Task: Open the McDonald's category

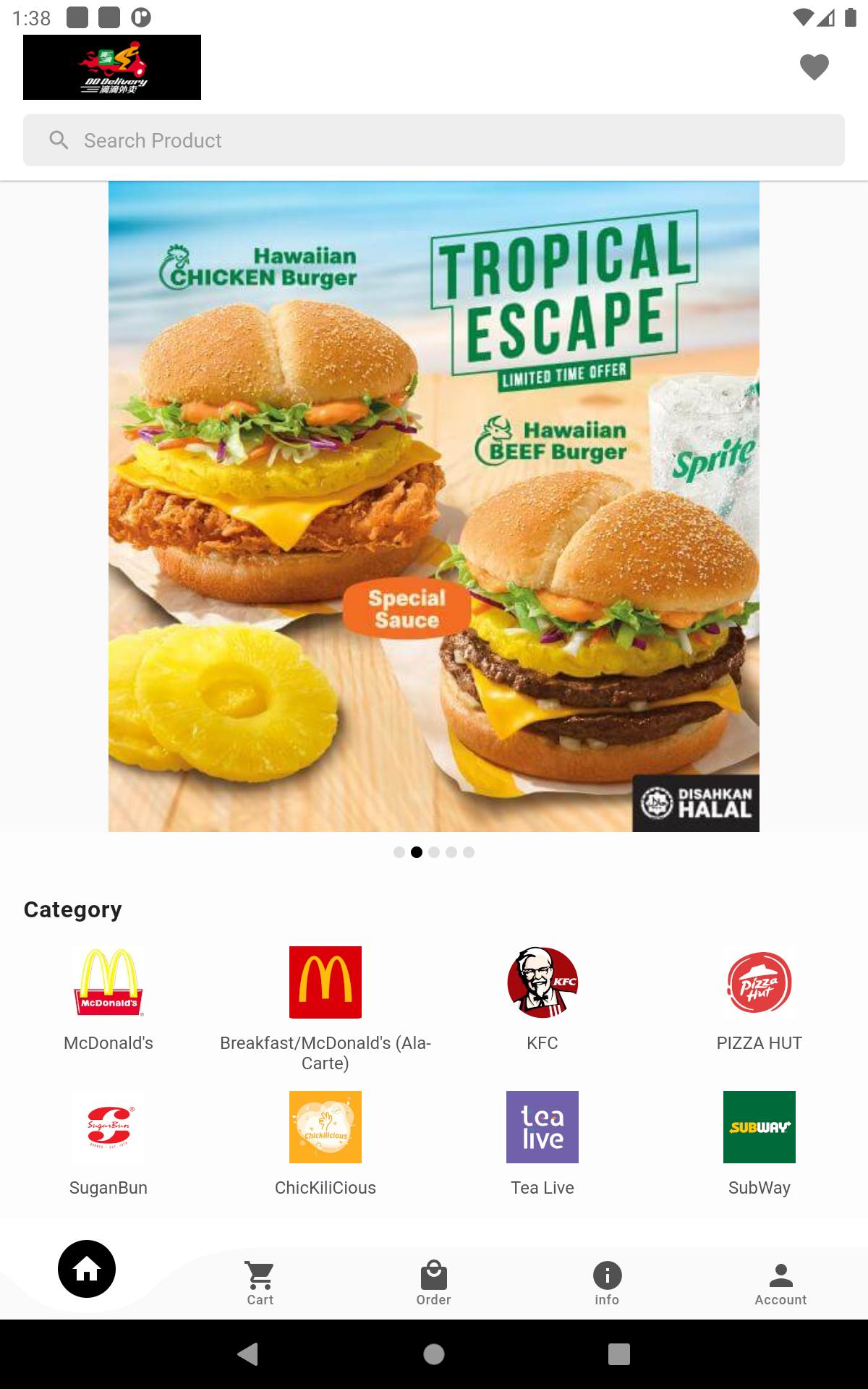Action: pos(109,998)
